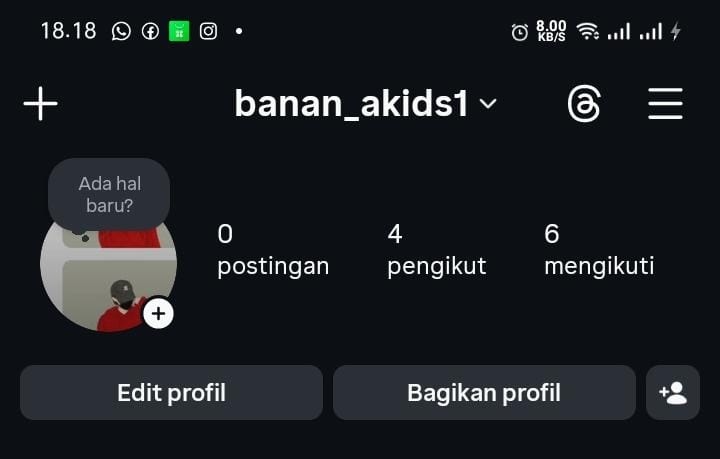View the 4 pengikut list
Image resolution: width=720 pixels, height=459 pixels.
pos(436,250)
